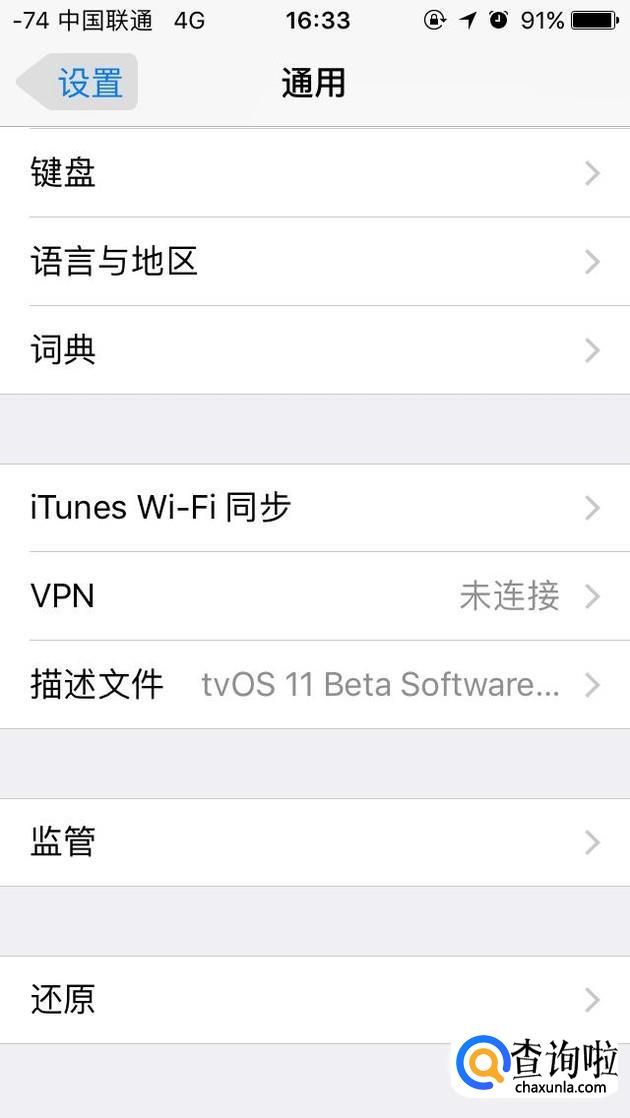The width and height of the screenshot is (630, 1118).
Task: Go back to 设置
Action: point(78,82)
